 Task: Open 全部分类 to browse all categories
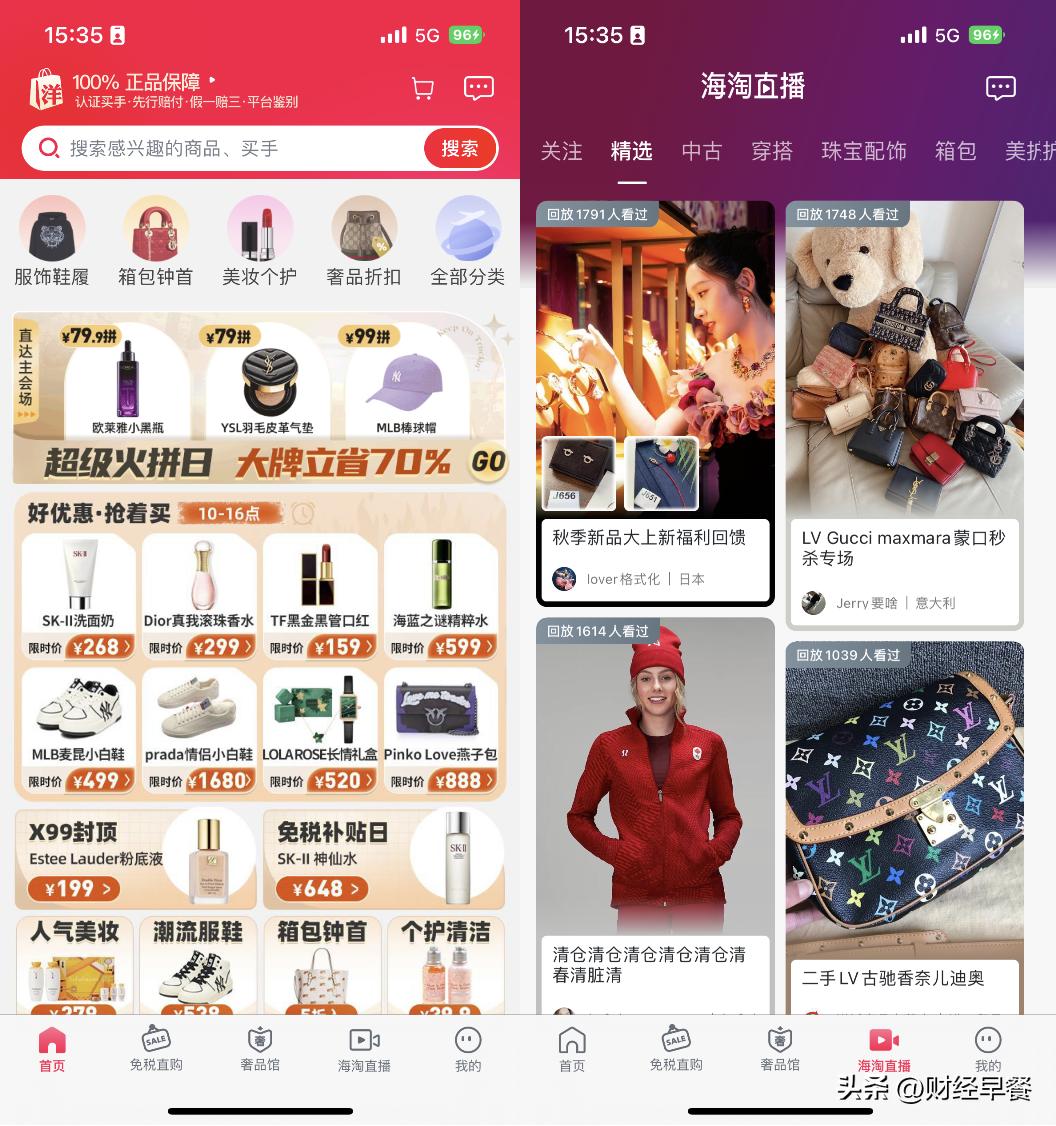468,240
